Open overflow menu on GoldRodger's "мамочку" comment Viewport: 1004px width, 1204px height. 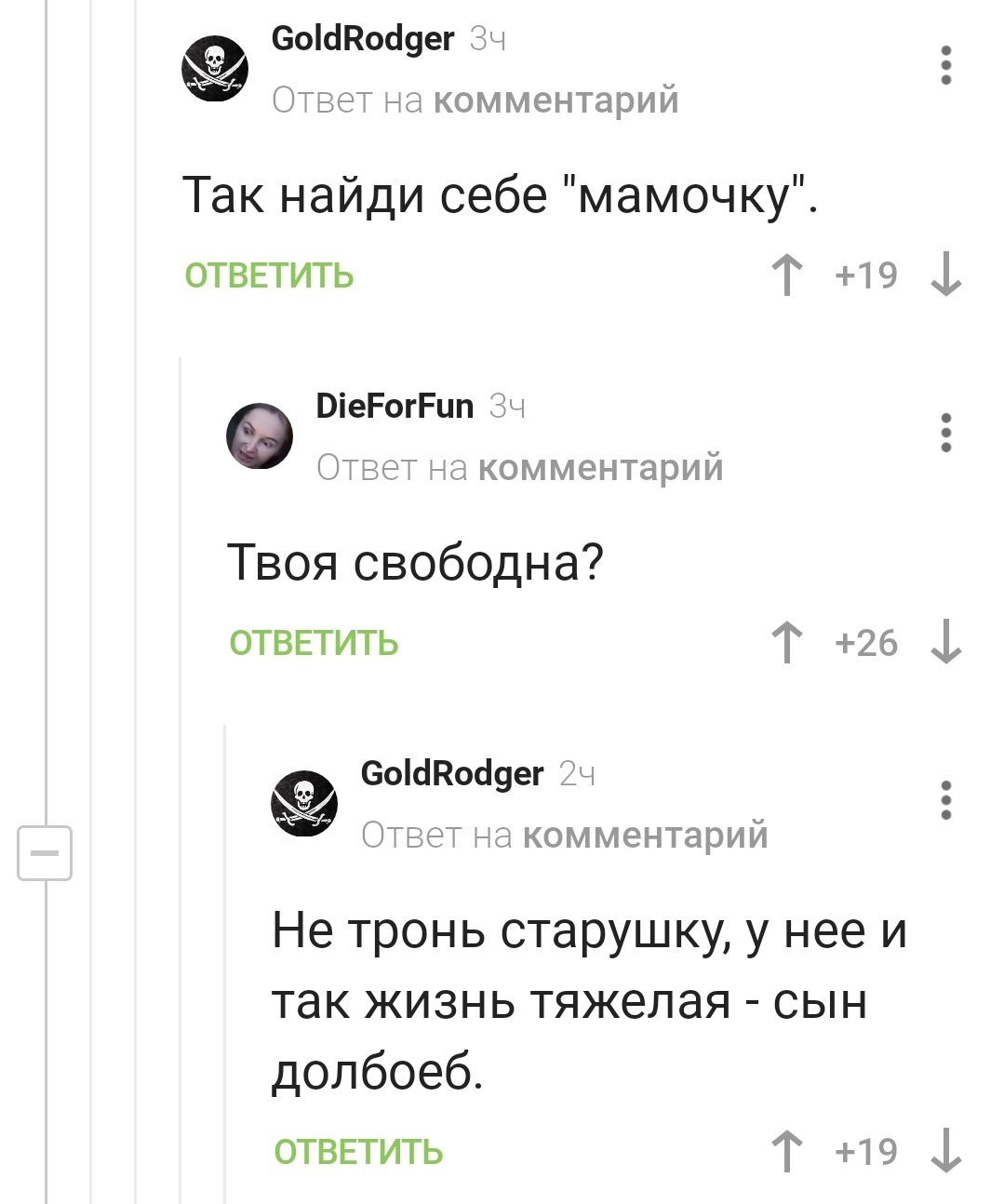pos(945,66)
